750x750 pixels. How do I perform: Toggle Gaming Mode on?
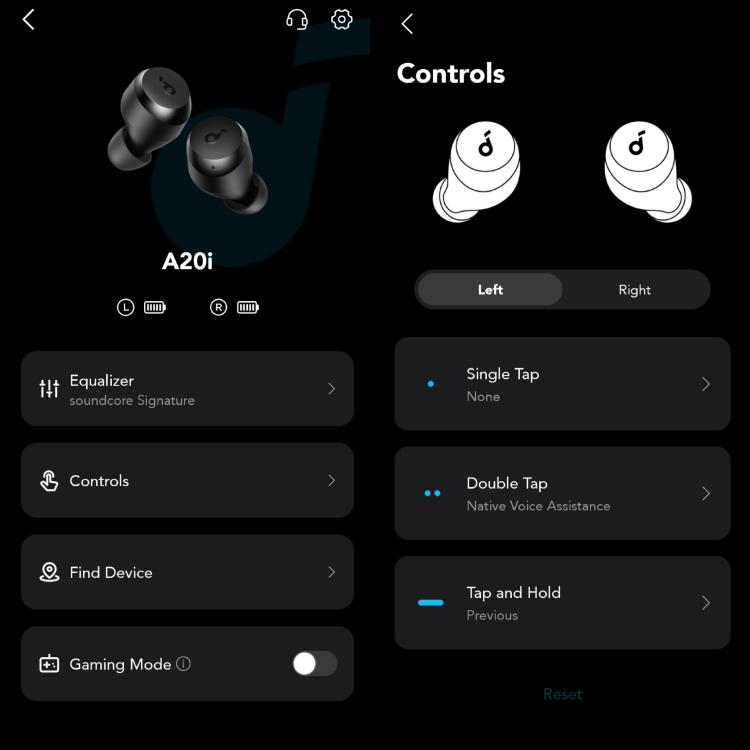(314, 664)
